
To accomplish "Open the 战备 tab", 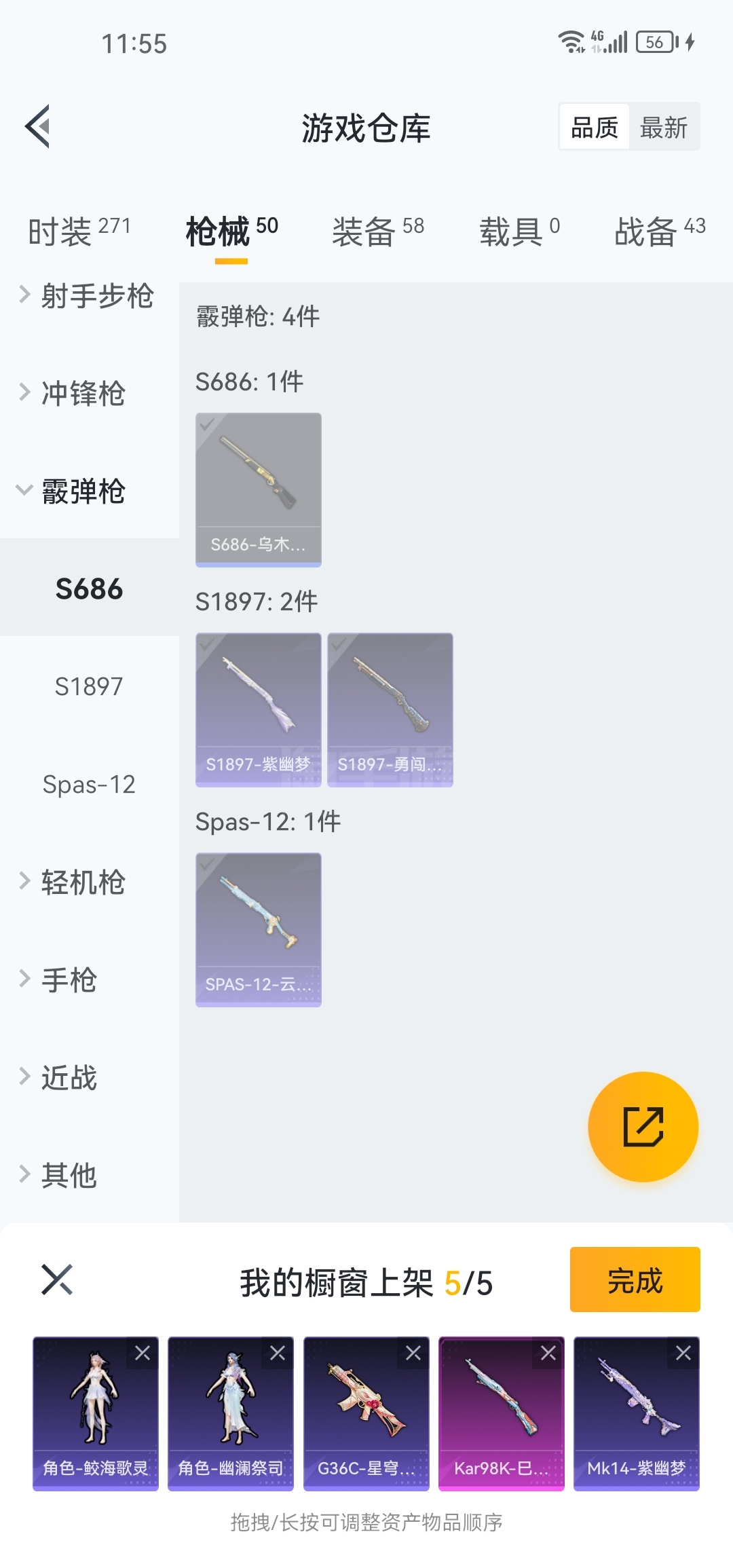I will [659, 231].
